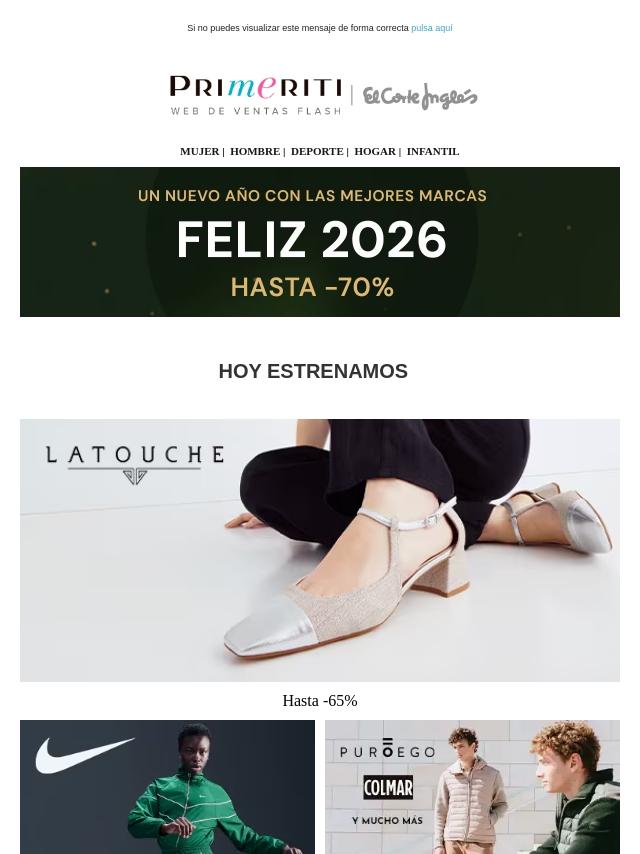Open the HOMBRE category
This screenshot has width=640, height=854.
point(254,151)
